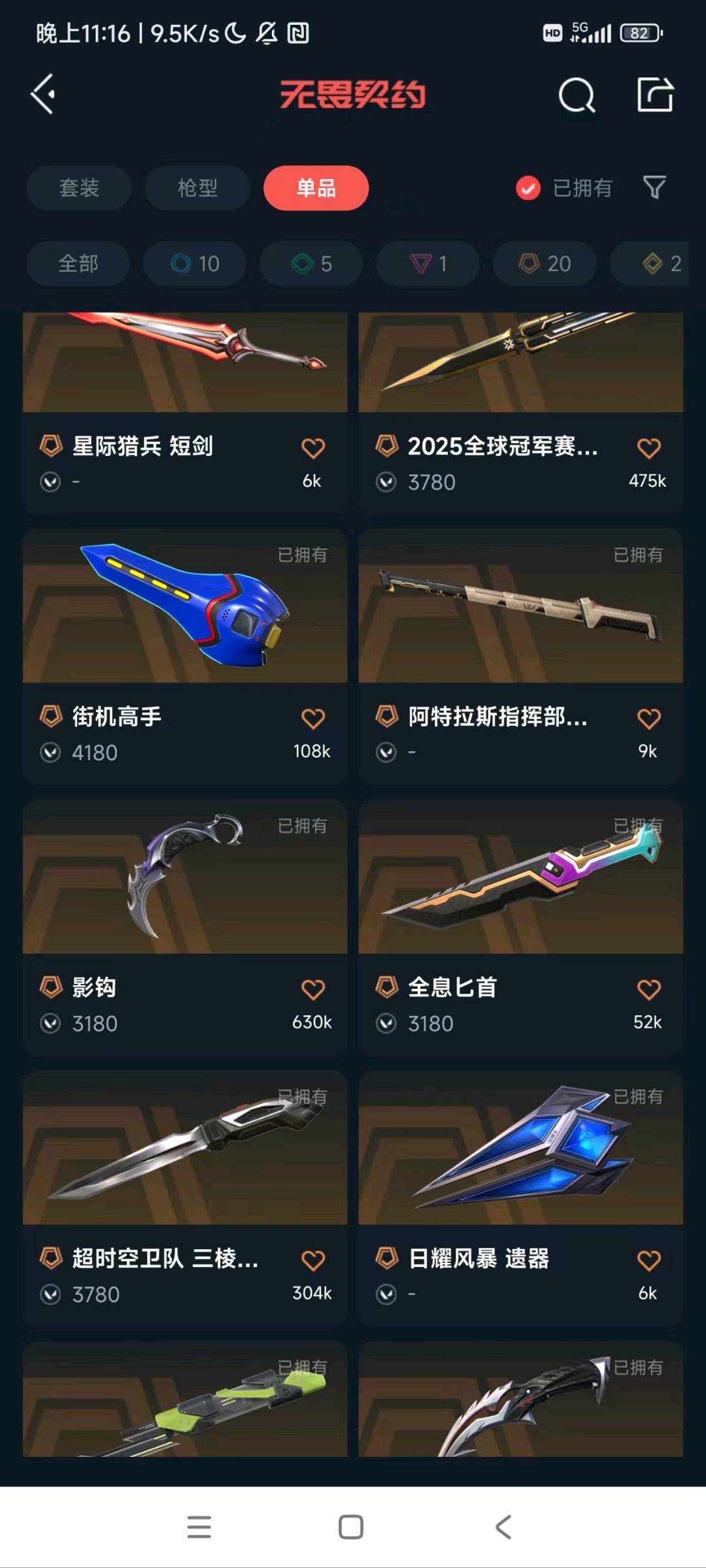The image size is (706, 1568).
Task: Tap the system home button
Action: (x=351, y=1527)
